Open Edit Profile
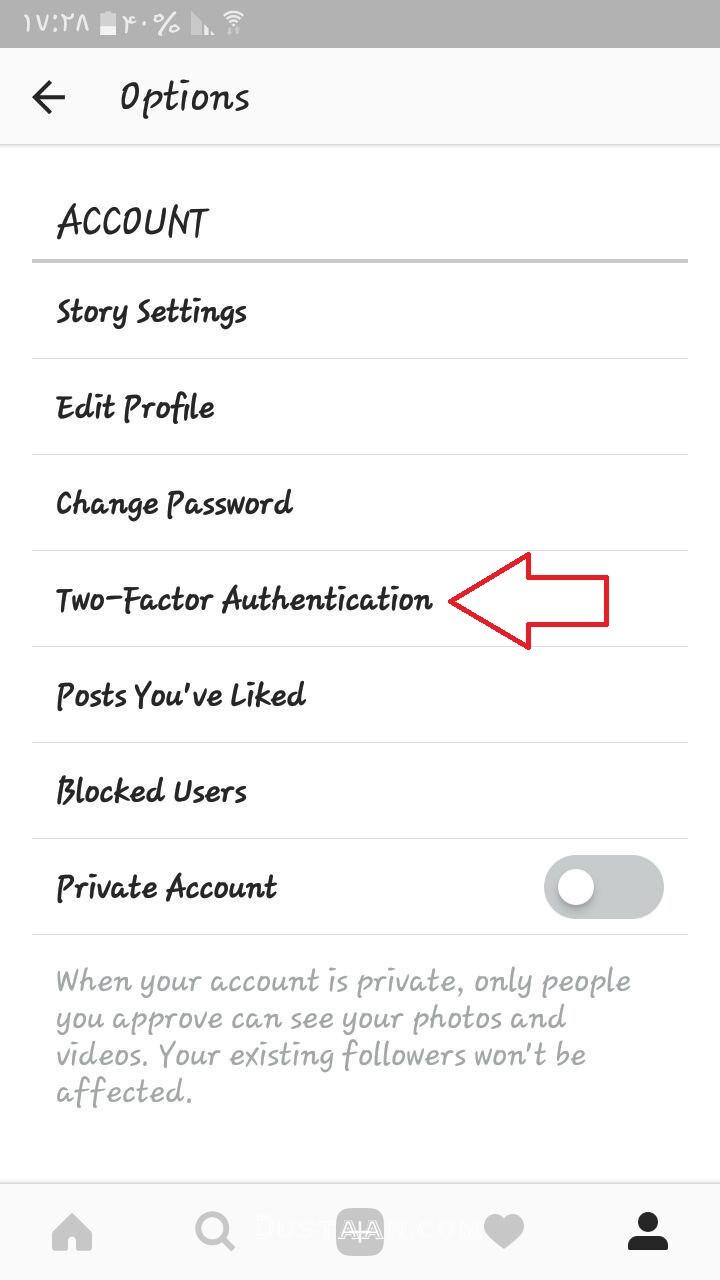 click(x=360, y=407)
